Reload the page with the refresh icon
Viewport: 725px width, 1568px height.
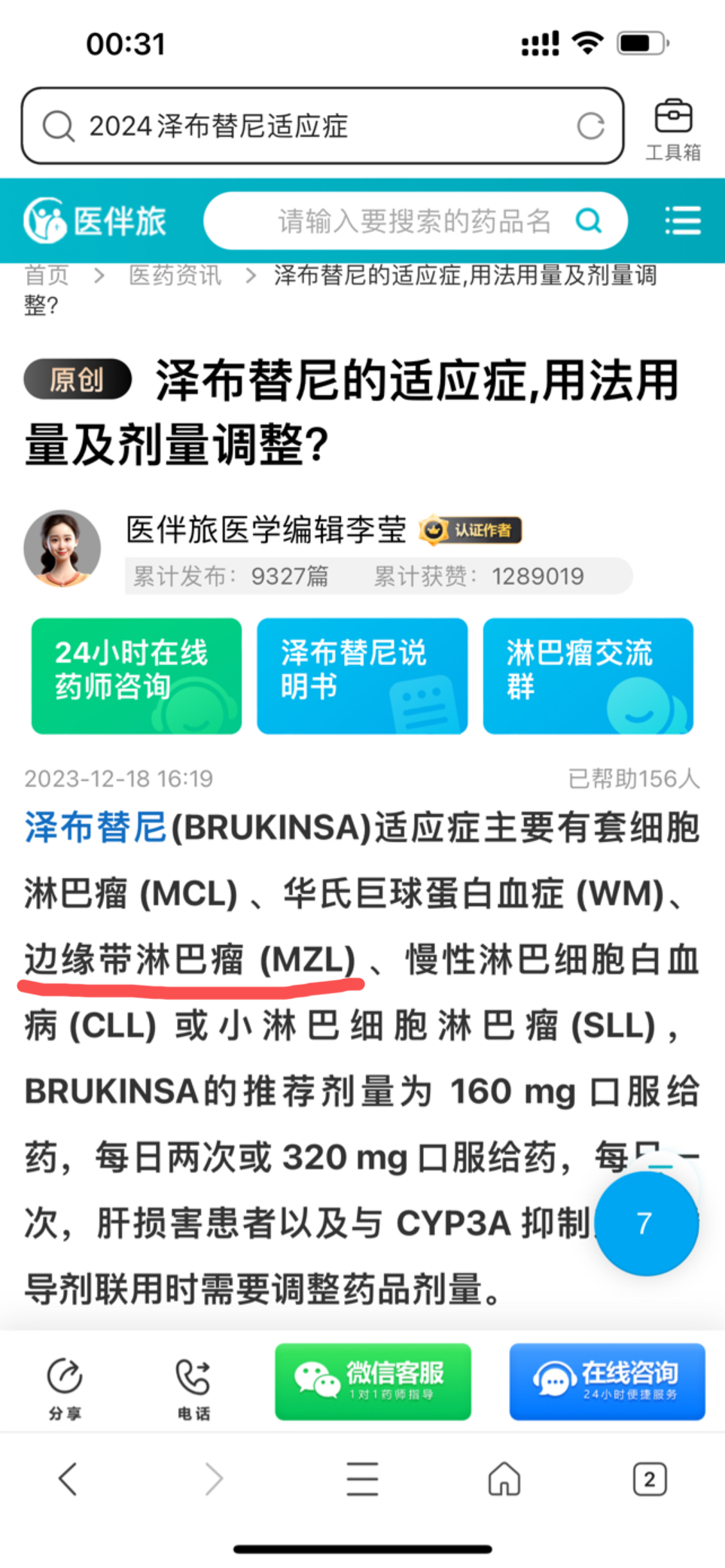(x=590, y=126)
